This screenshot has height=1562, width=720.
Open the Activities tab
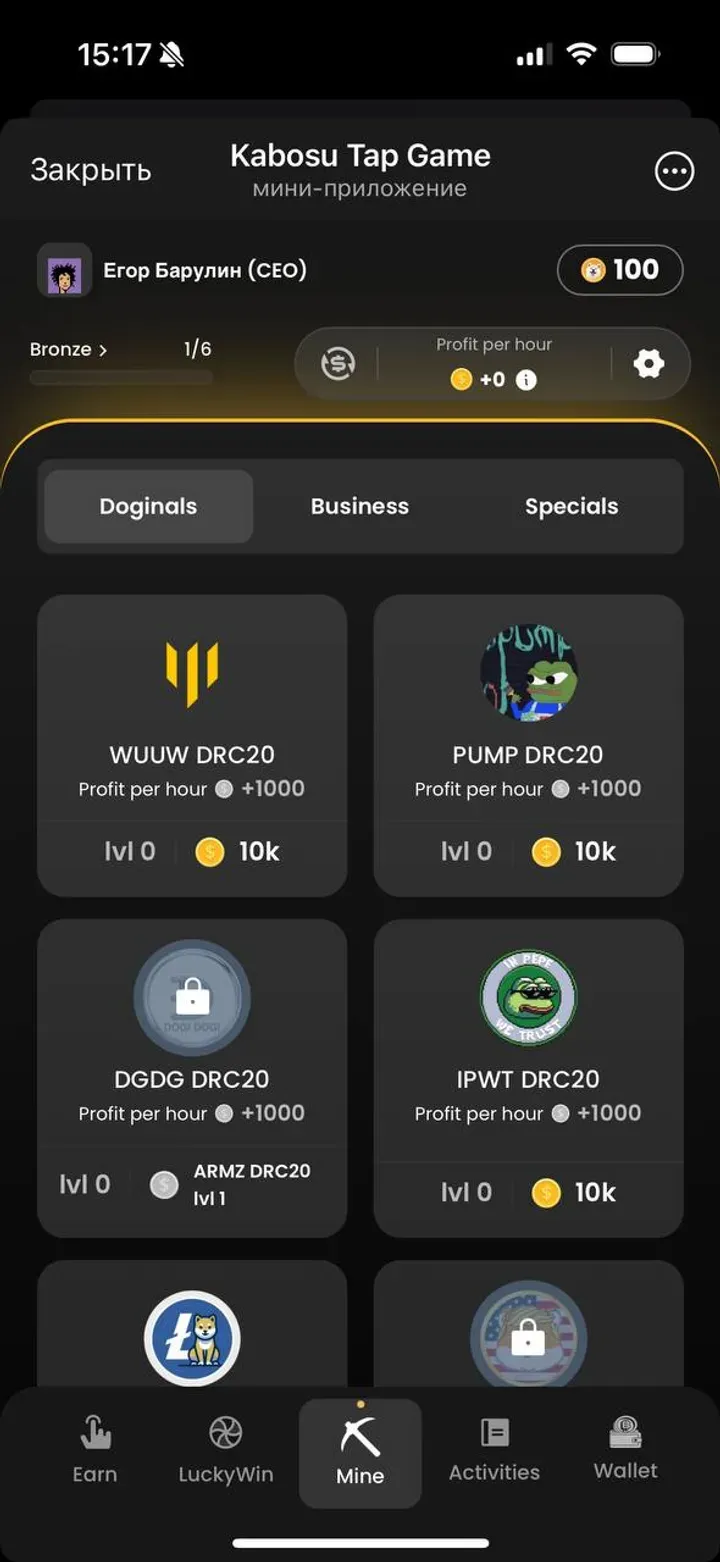coord(494,1450)
